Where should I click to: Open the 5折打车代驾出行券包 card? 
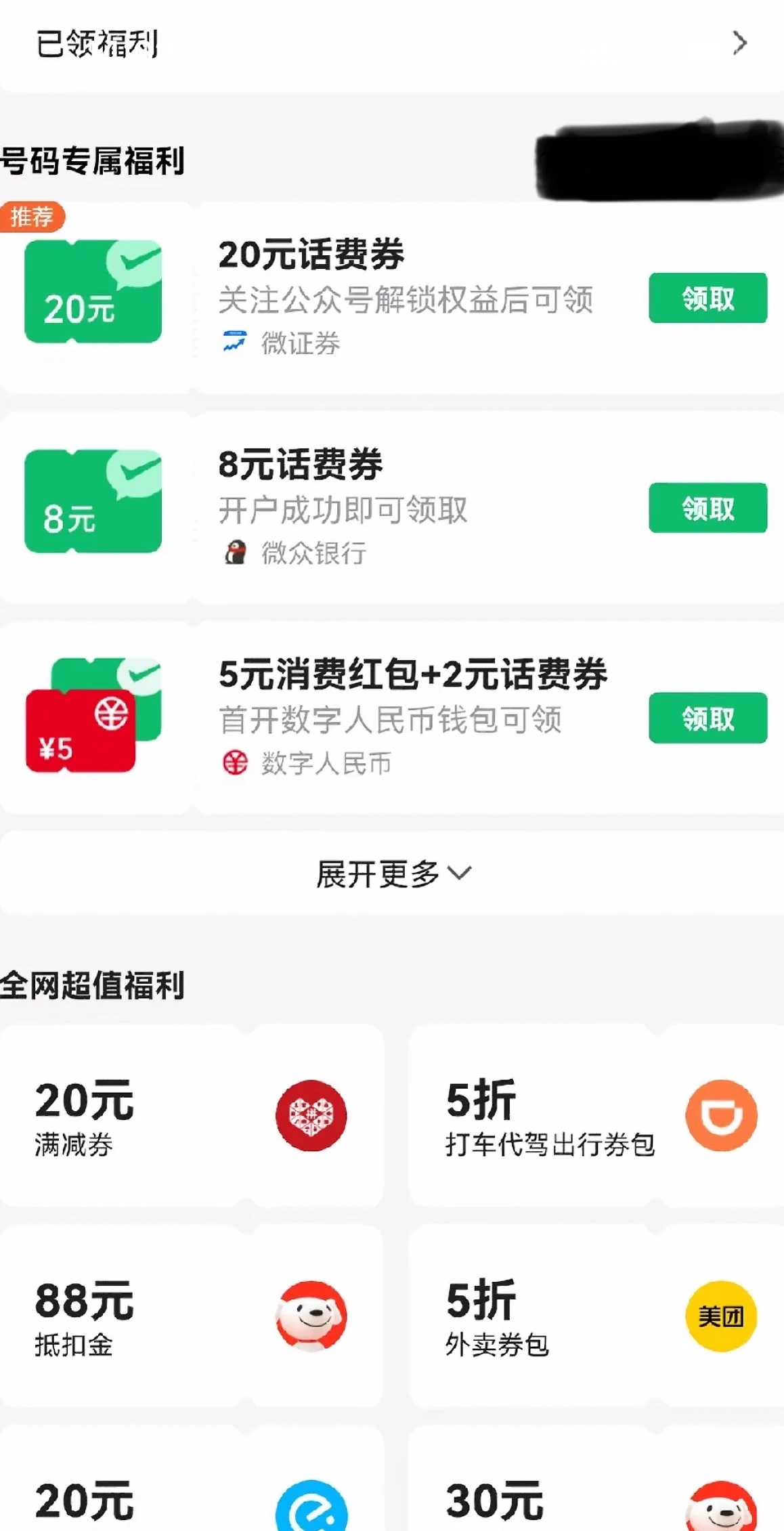click(x=596, y=1115)
